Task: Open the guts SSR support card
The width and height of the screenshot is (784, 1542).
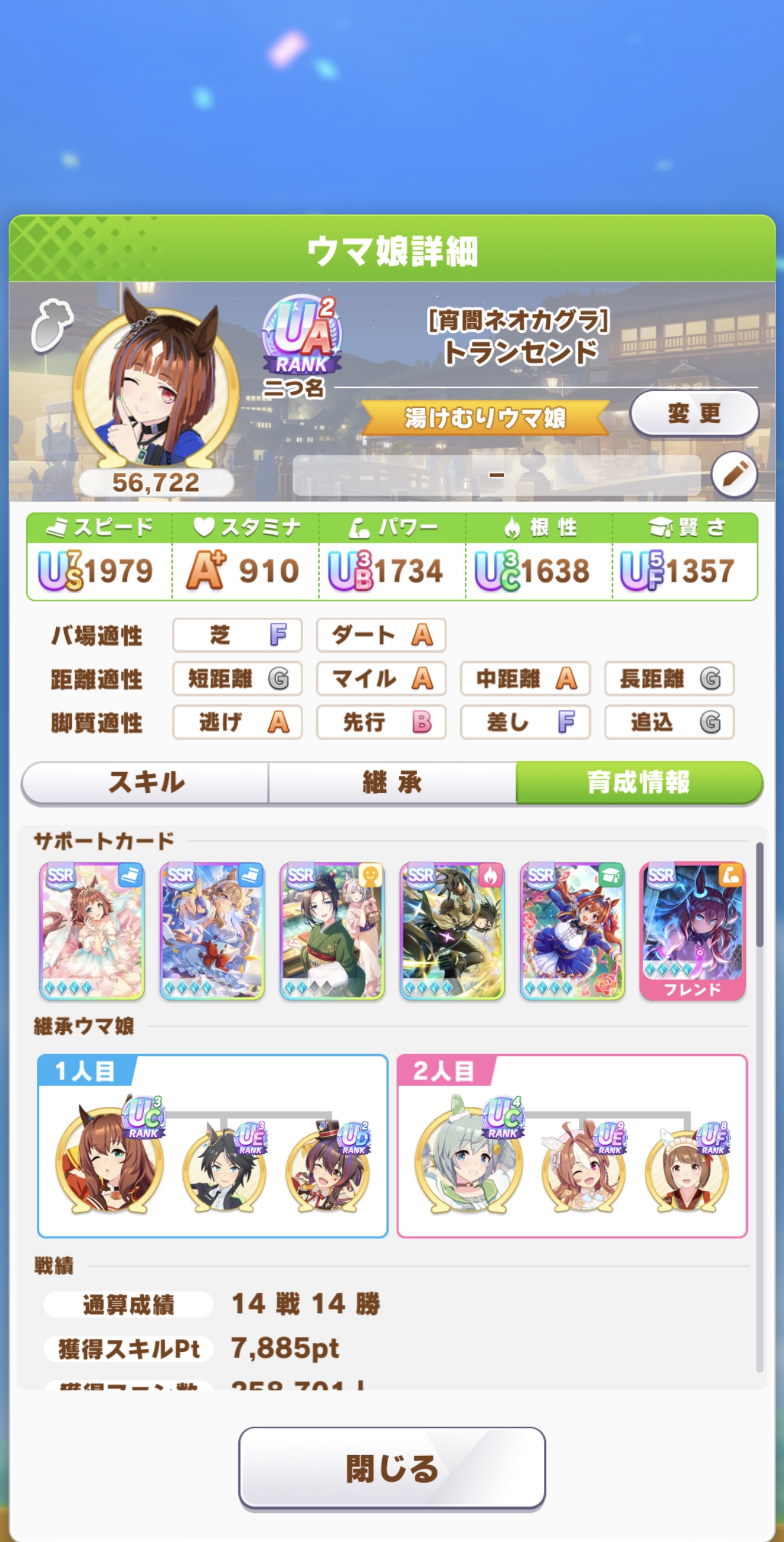Action: coord(452,930)
